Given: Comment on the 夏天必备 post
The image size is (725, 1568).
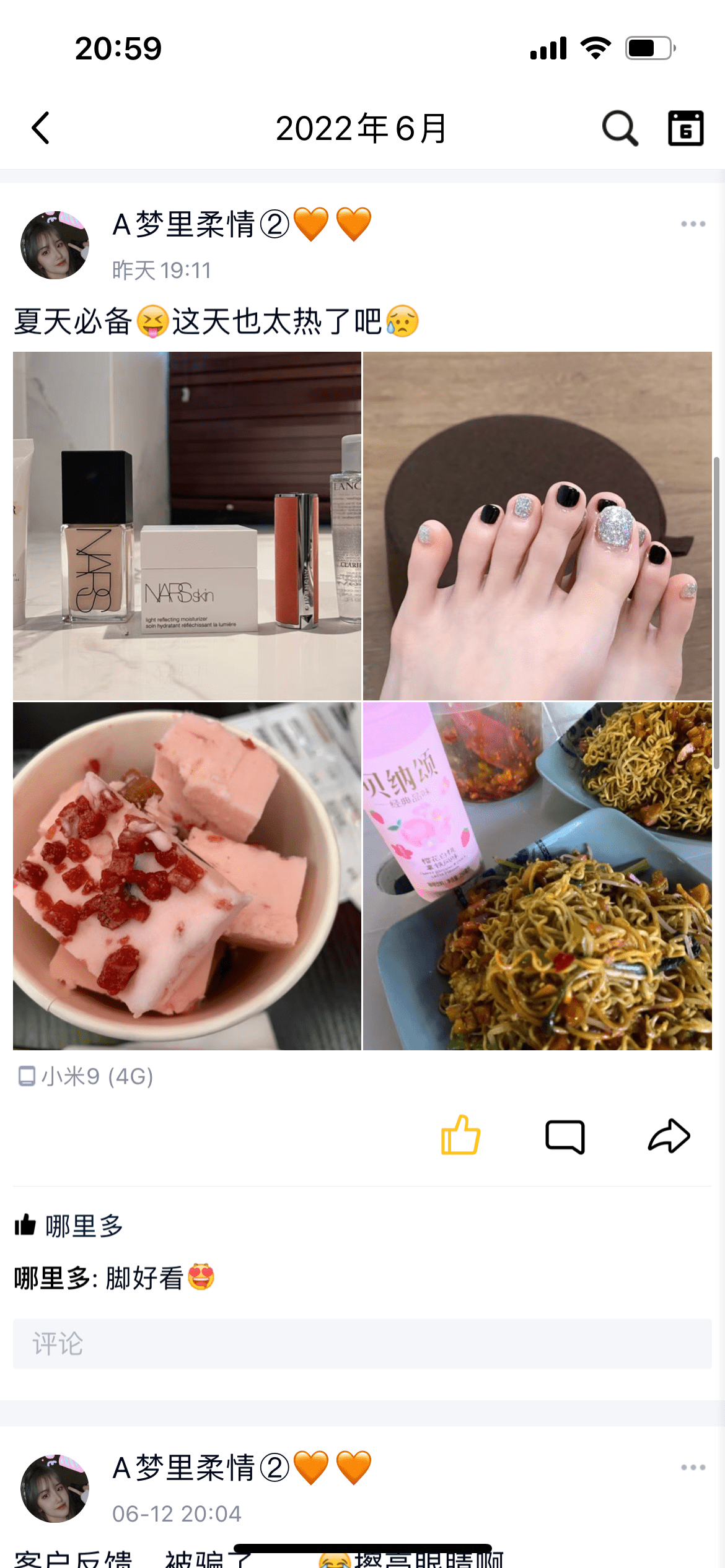Looking at the screenshot, I should point(565,1136).
